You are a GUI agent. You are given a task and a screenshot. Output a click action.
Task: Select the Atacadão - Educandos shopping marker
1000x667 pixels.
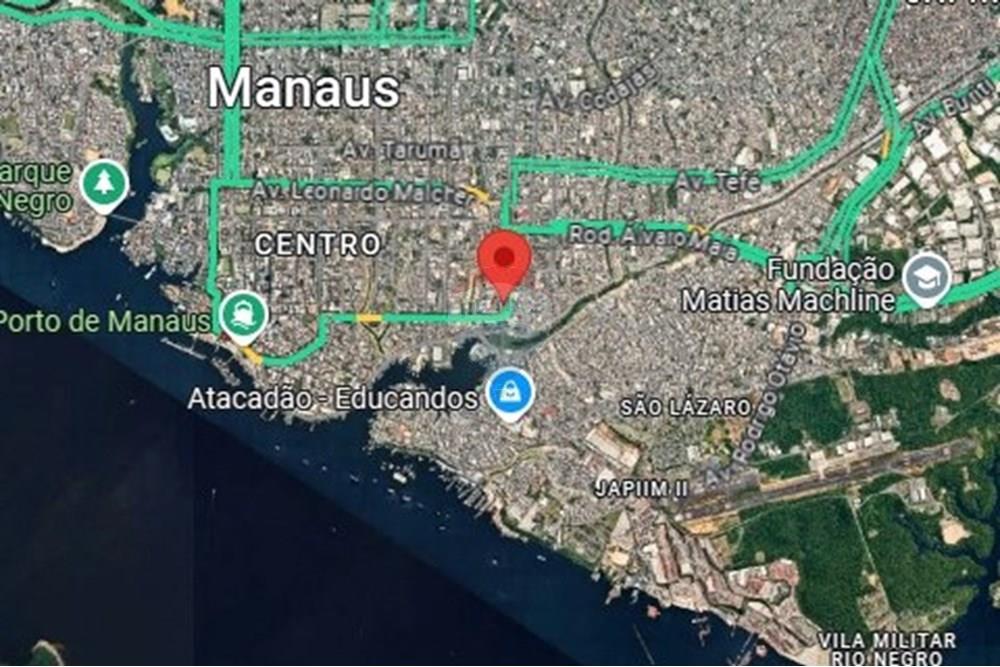tap(511, 394)
